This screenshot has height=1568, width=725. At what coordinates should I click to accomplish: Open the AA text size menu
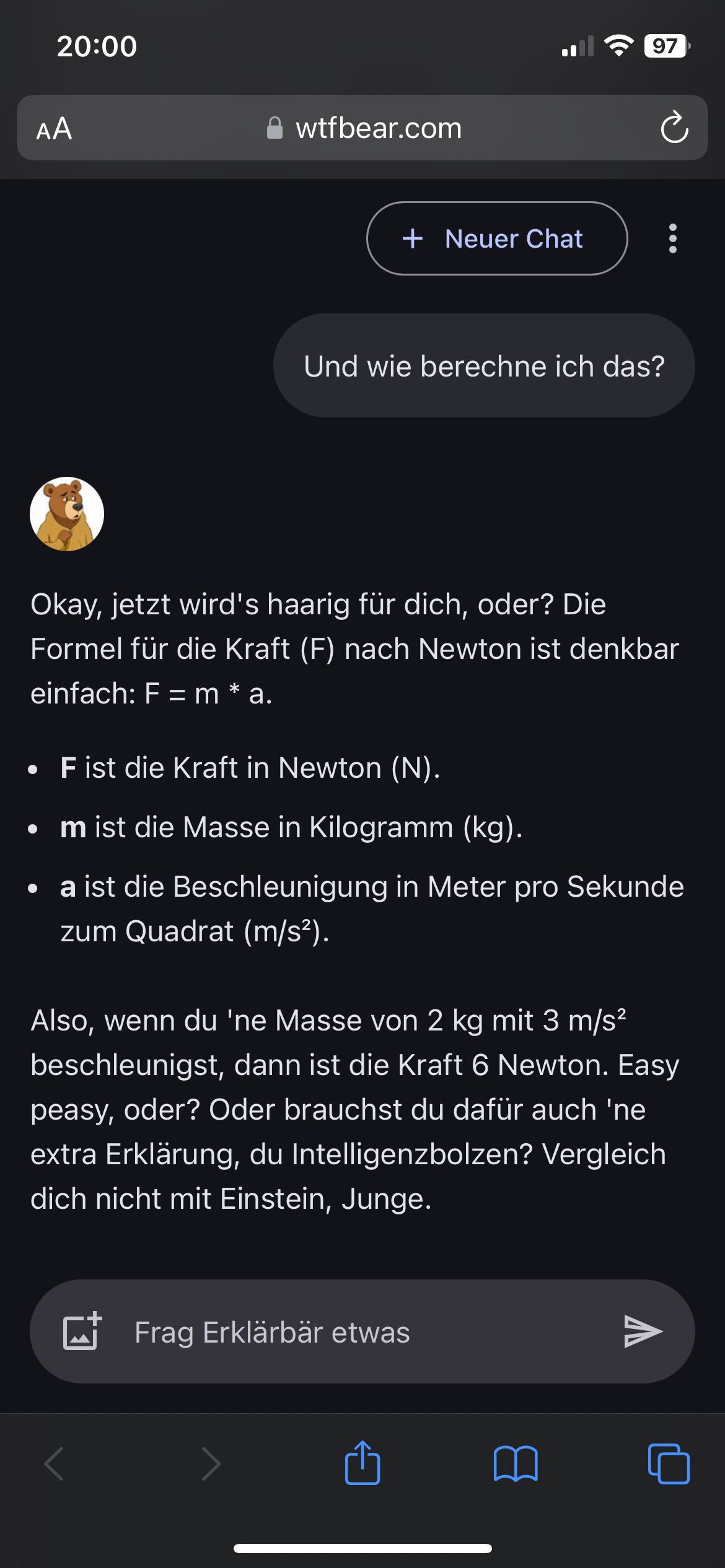tap(55, 129)
